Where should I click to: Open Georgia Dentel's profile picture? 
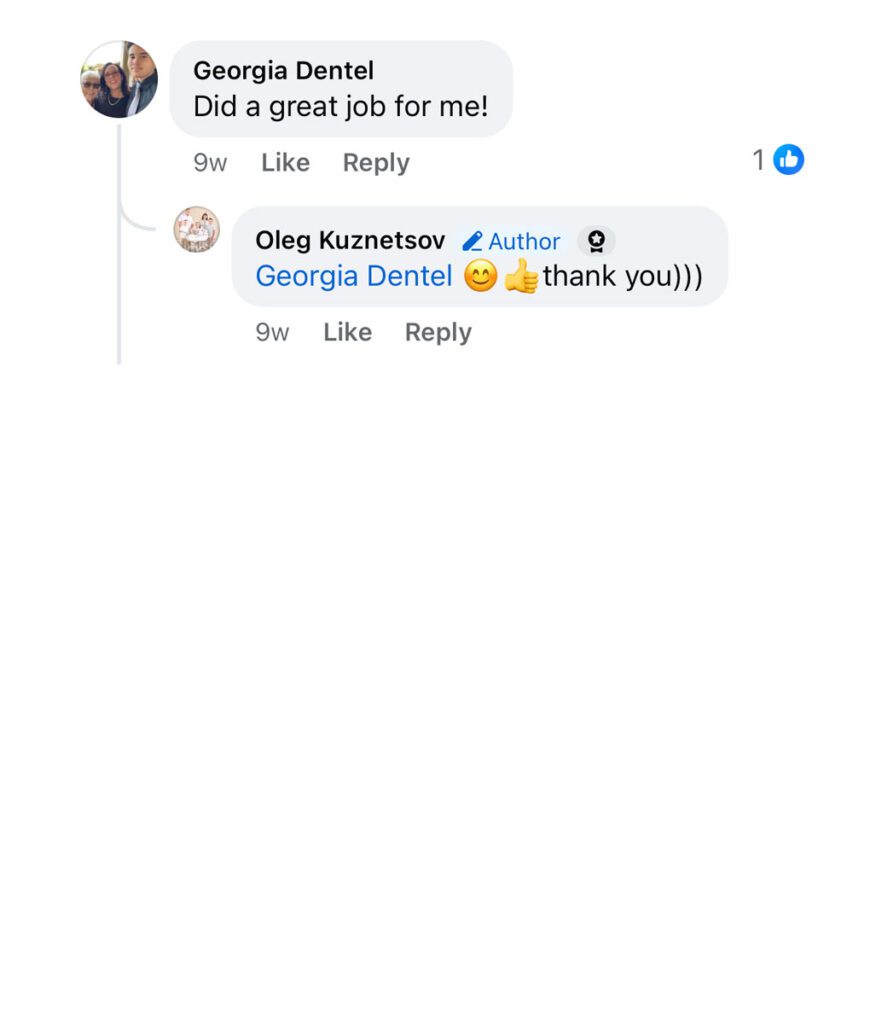119,79
